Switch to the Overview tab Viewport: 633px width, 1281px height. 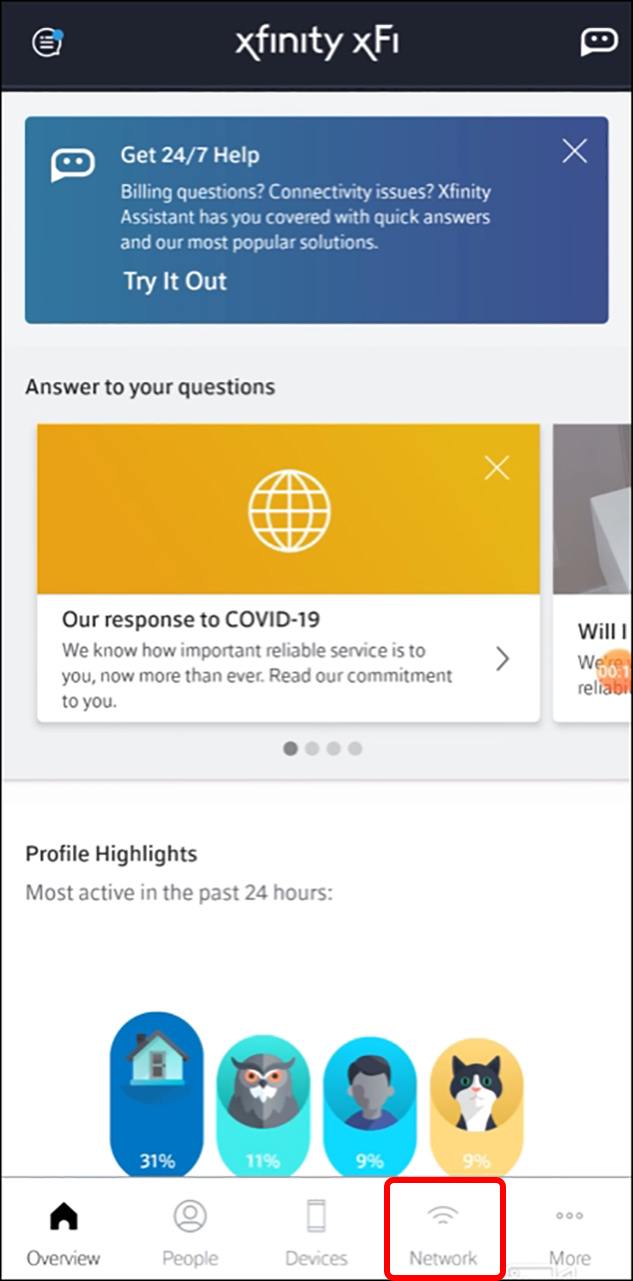tap(63, 1233)
